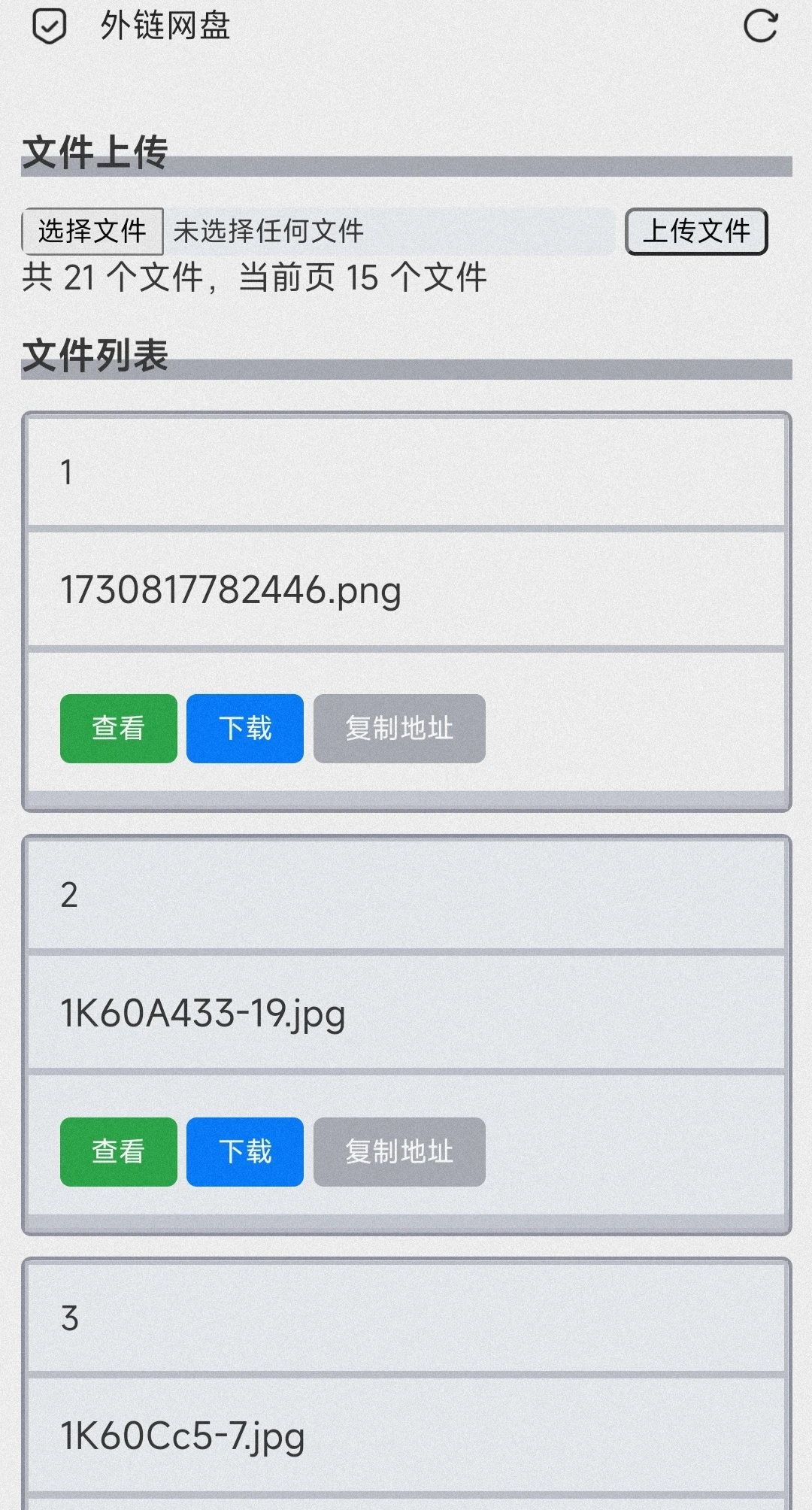Open the shield security icon
Image resolution: width=812 pixels, height=1510 pixels.
[x=50, y=27]
